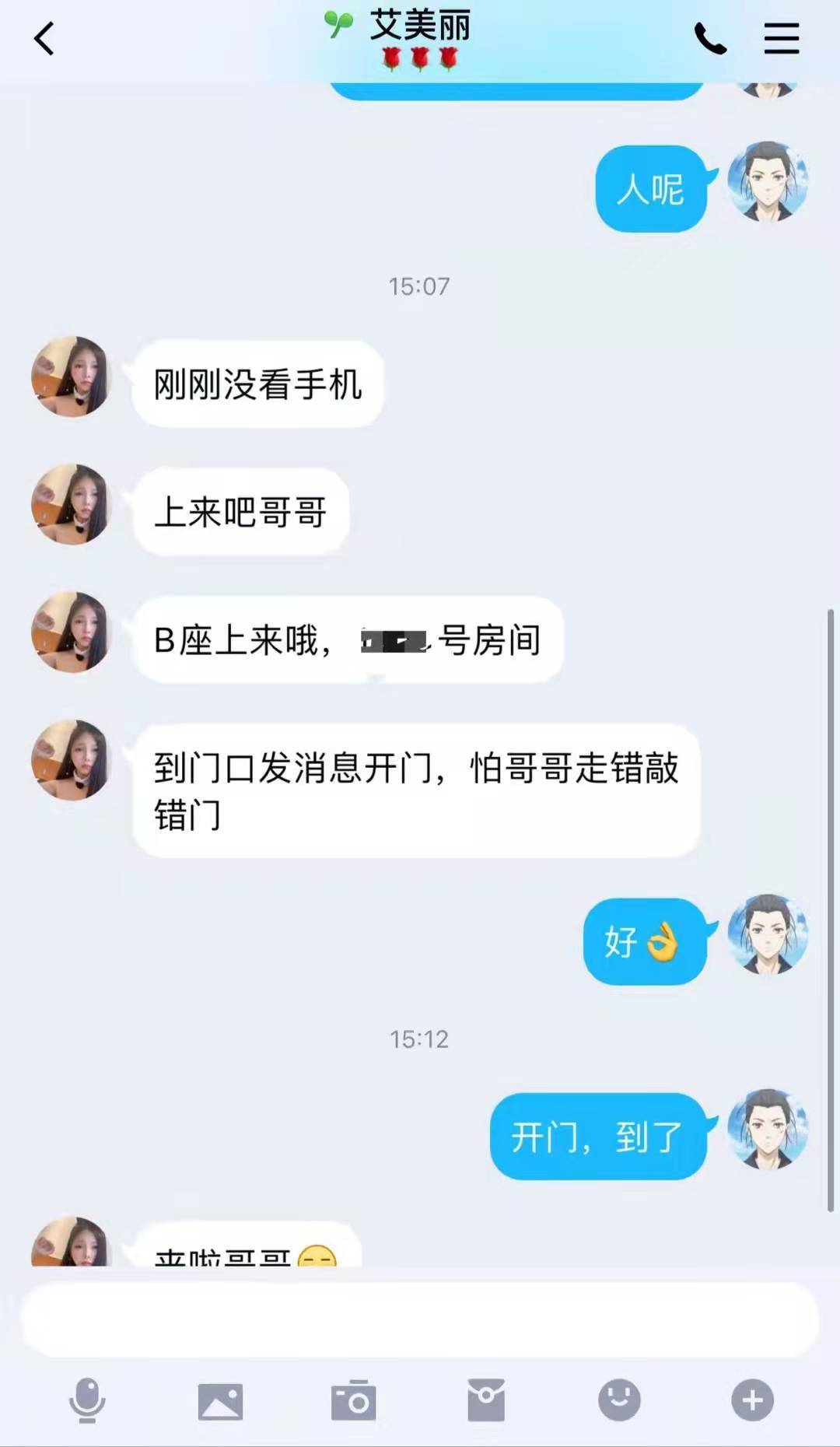The image size is (840, 1447).
Task: Start a voice call with 艾美丽
Action: (709, 38)
